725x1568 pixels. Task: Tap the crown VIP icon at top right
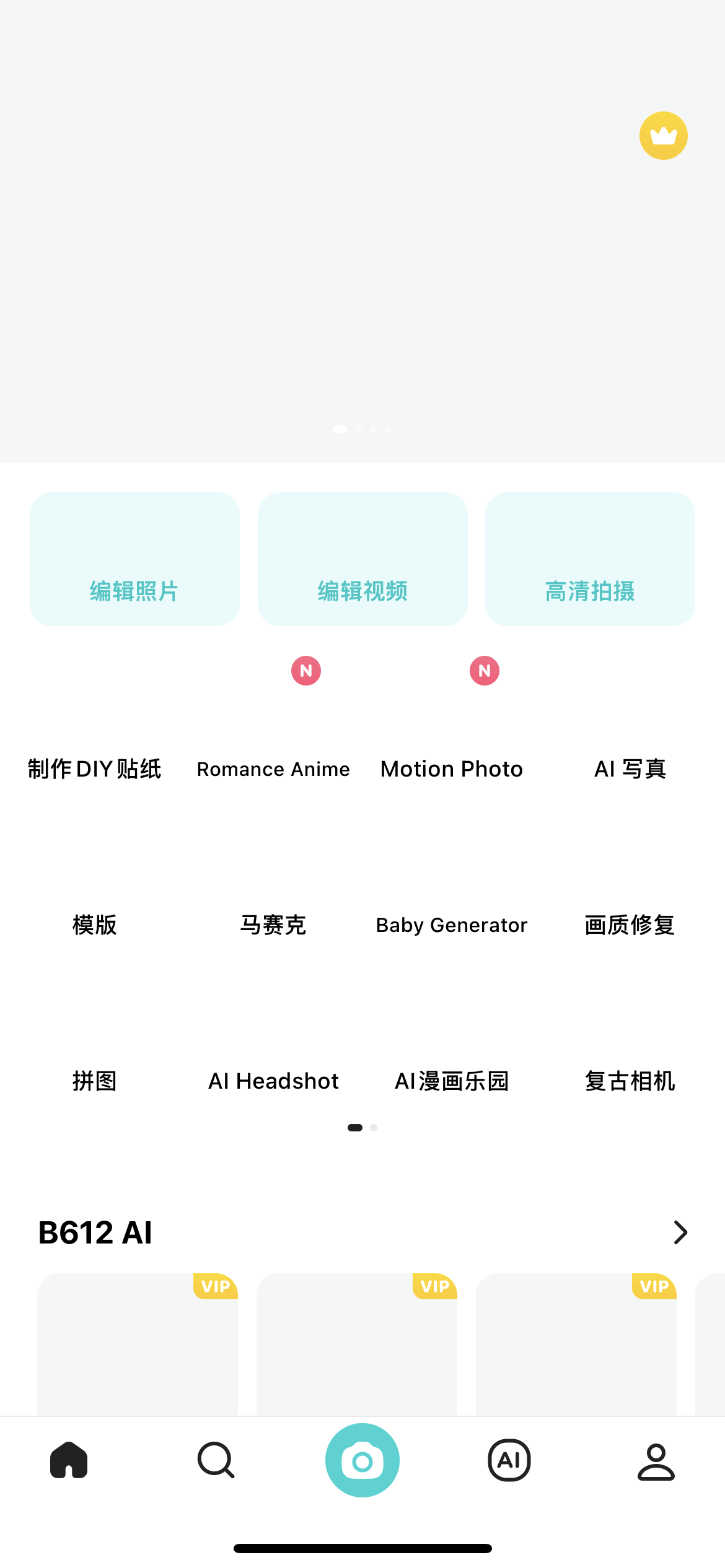click(x=662, y=135)
